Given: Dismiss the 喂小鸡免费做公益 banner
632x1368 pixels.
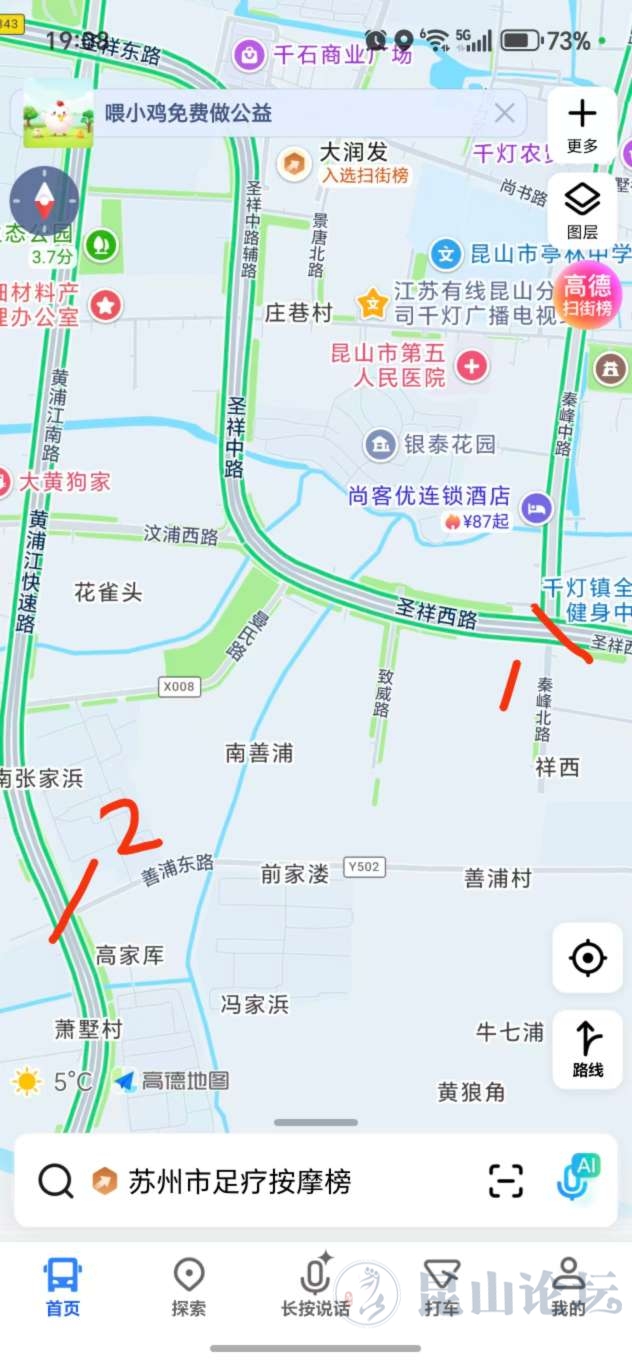Looking at the screenshot, I should tap(505, 113).
